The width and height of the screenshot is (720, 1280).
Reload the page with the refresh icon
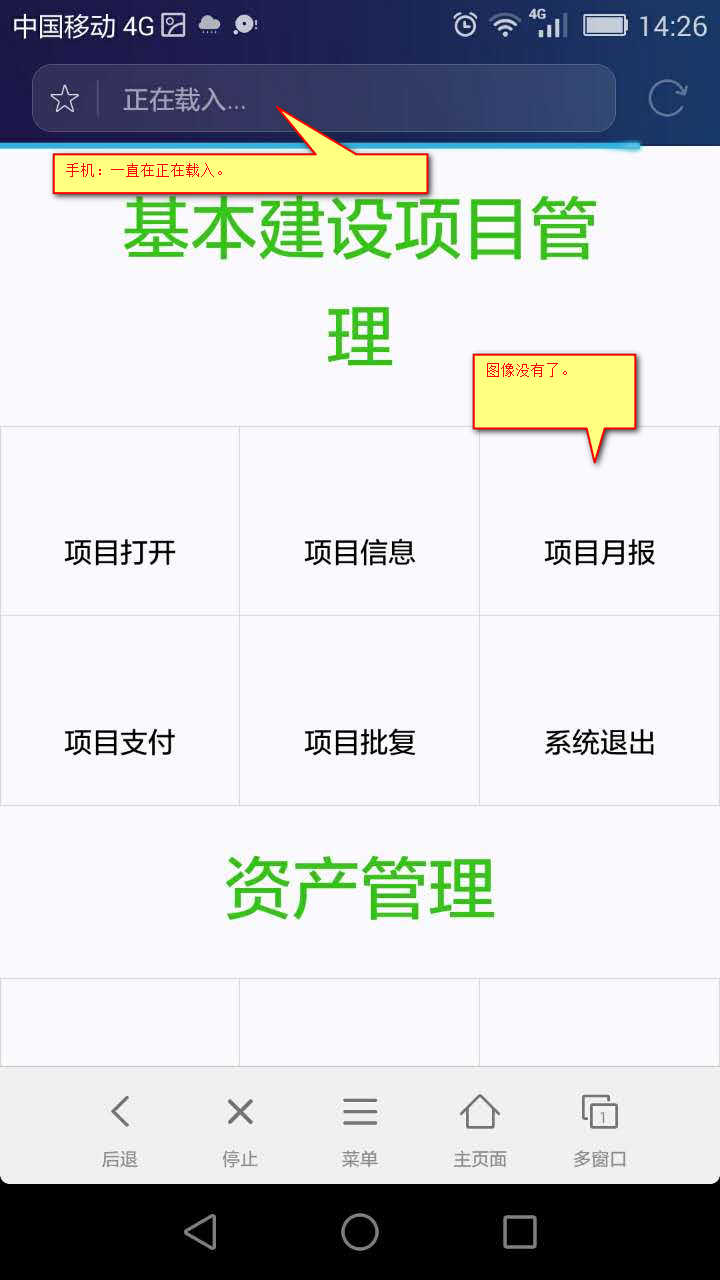(x=667, y=98)
